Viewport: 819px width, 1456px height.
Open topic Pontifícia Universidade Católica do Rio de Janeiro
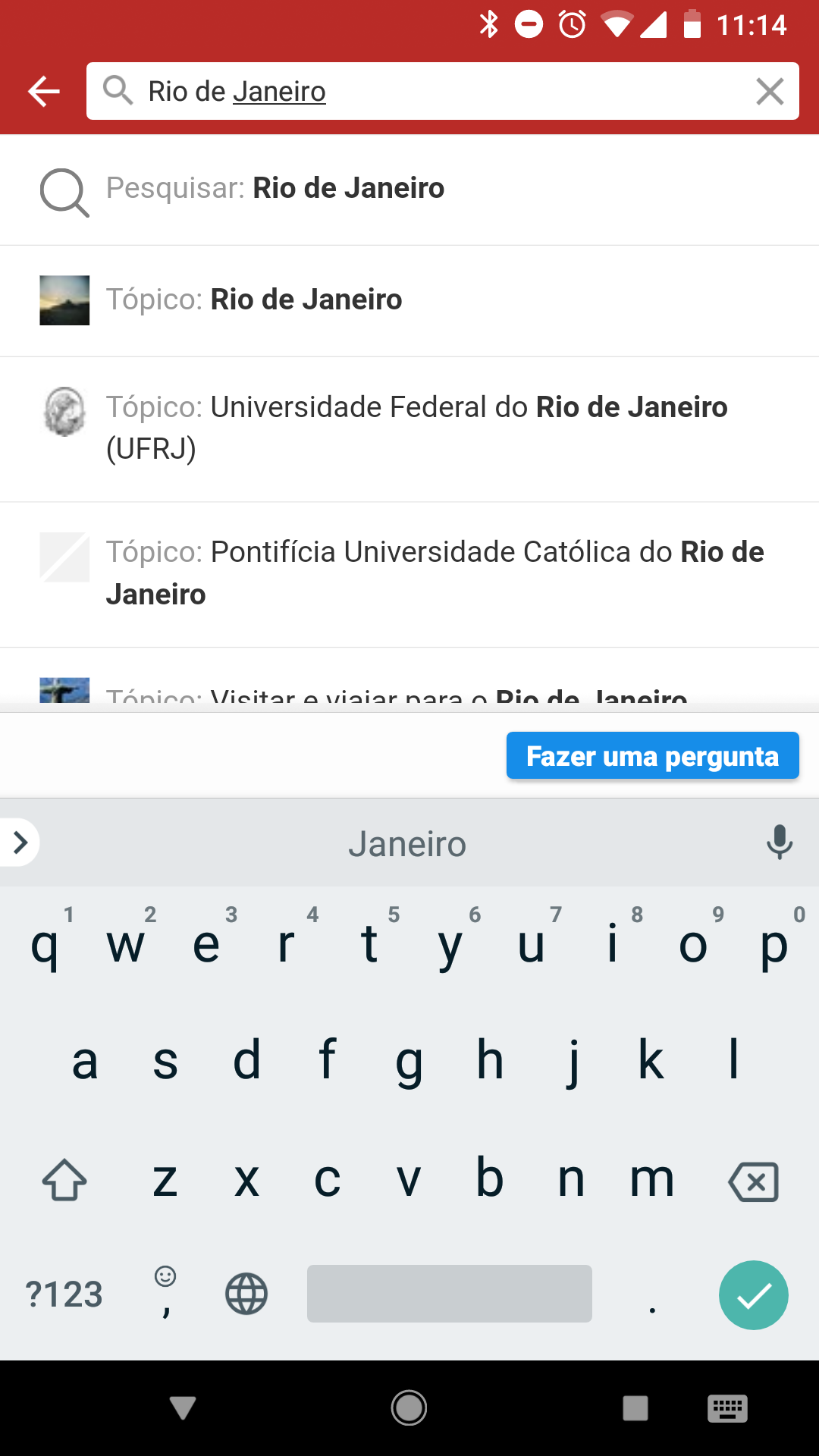click(x=409, y=575)
